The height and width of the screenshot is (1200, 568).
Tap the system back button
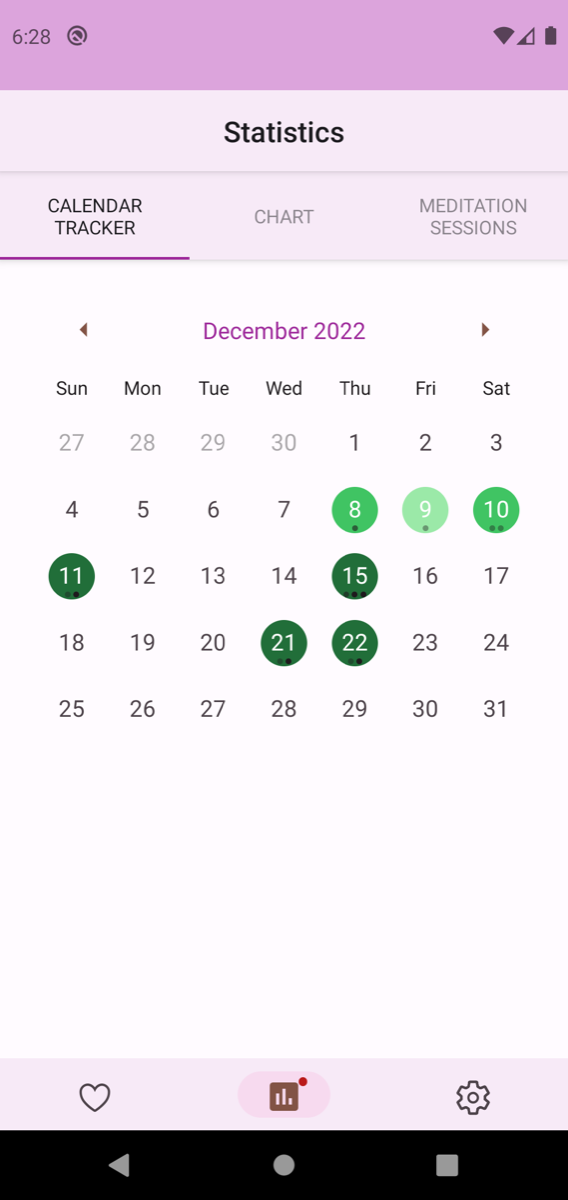pyautogui.click(x=119, y=1164)
